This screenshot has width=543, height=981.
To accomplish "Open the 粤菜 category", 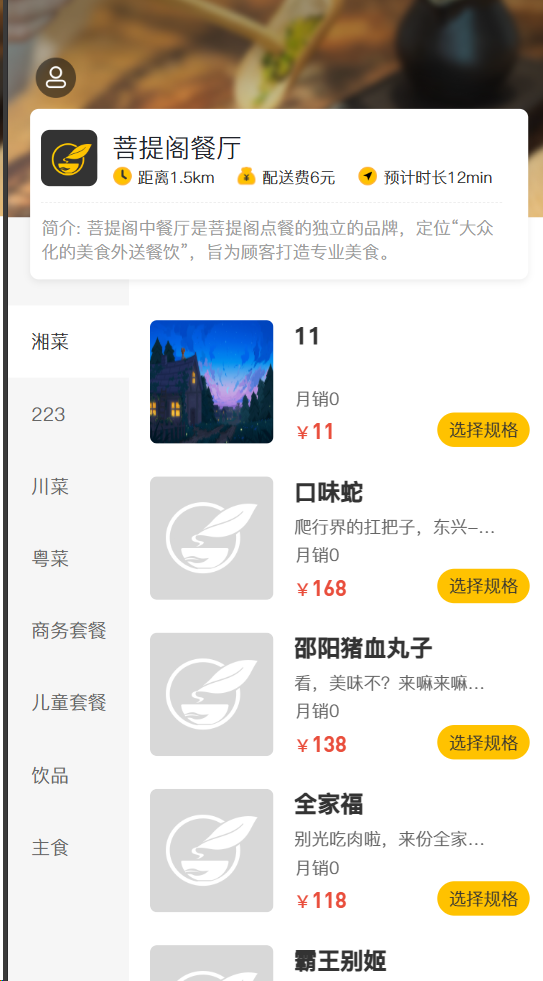I will 69,558.
